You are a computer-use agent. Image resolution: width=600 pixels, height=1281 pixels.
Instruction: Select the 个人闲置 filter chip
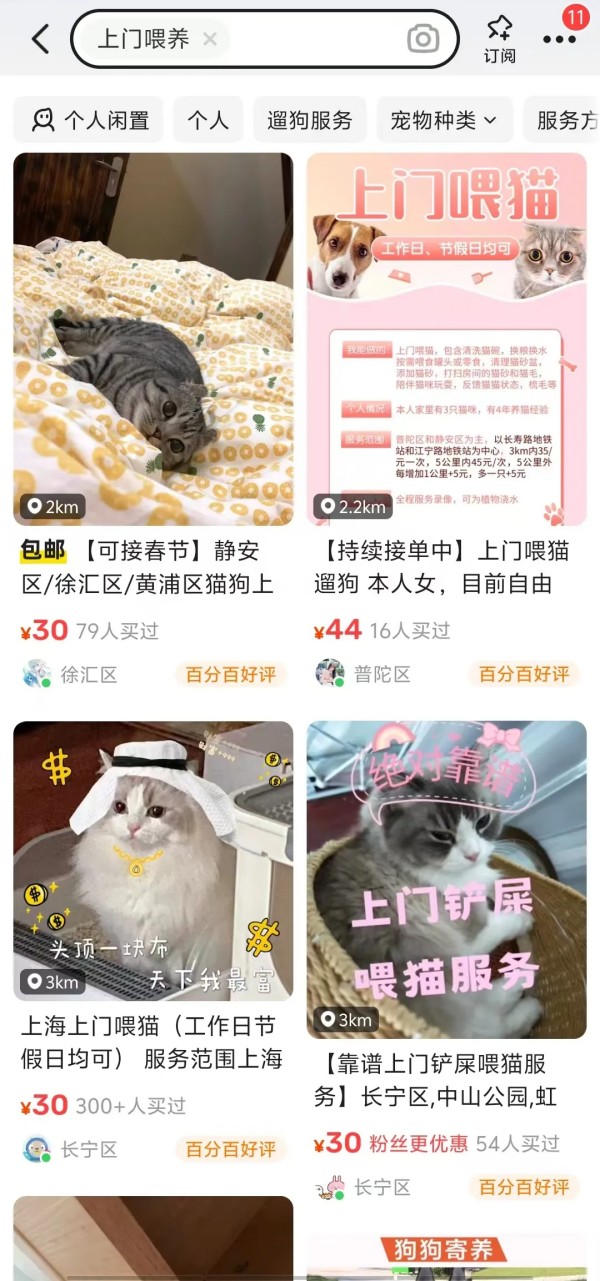click(90, 121)
